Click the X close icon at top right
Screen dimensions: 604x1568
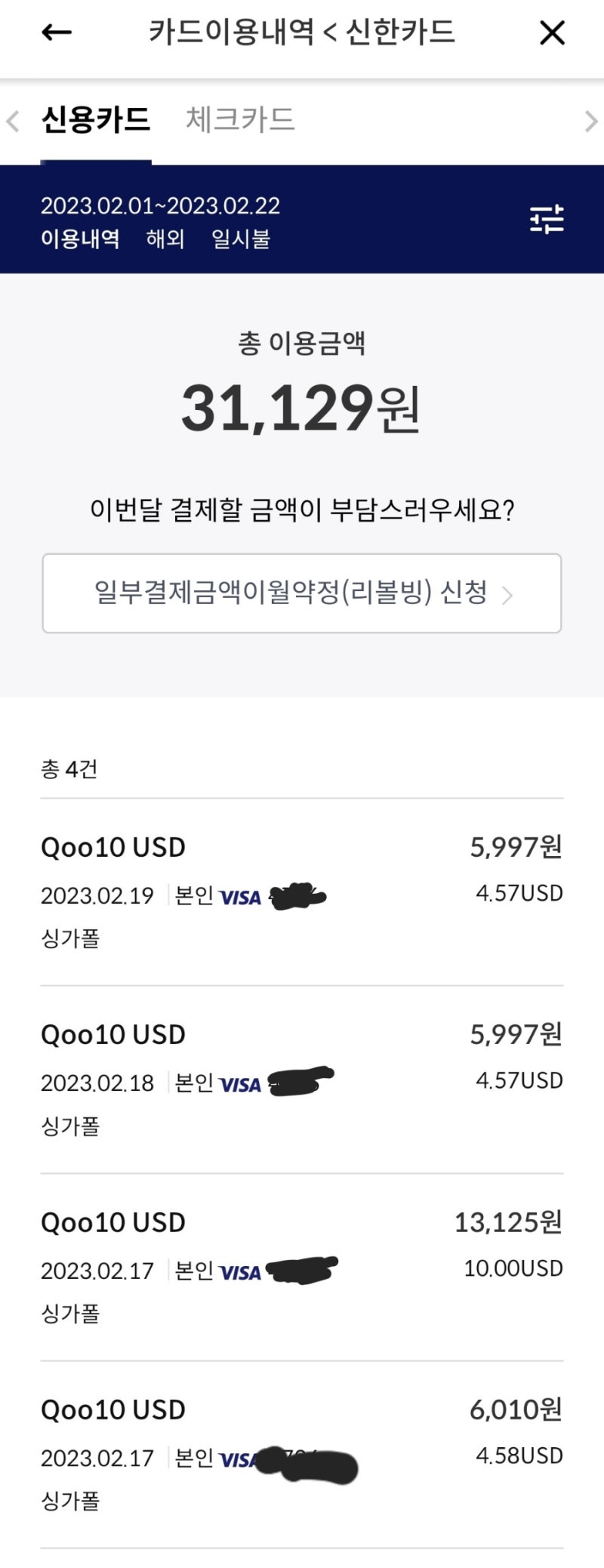pos(552,32)
